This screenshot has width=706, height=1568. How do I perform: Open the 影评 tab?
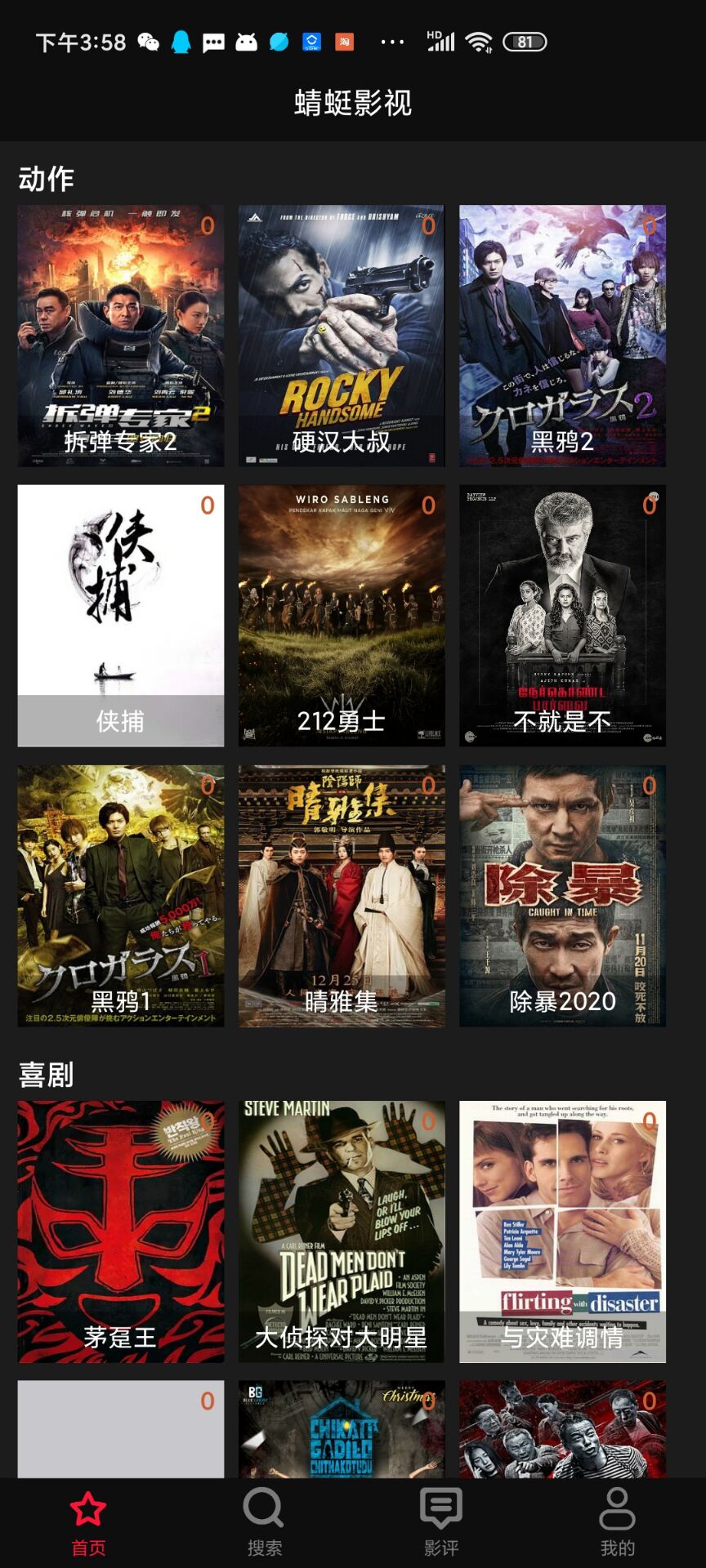coord(440,1521)
